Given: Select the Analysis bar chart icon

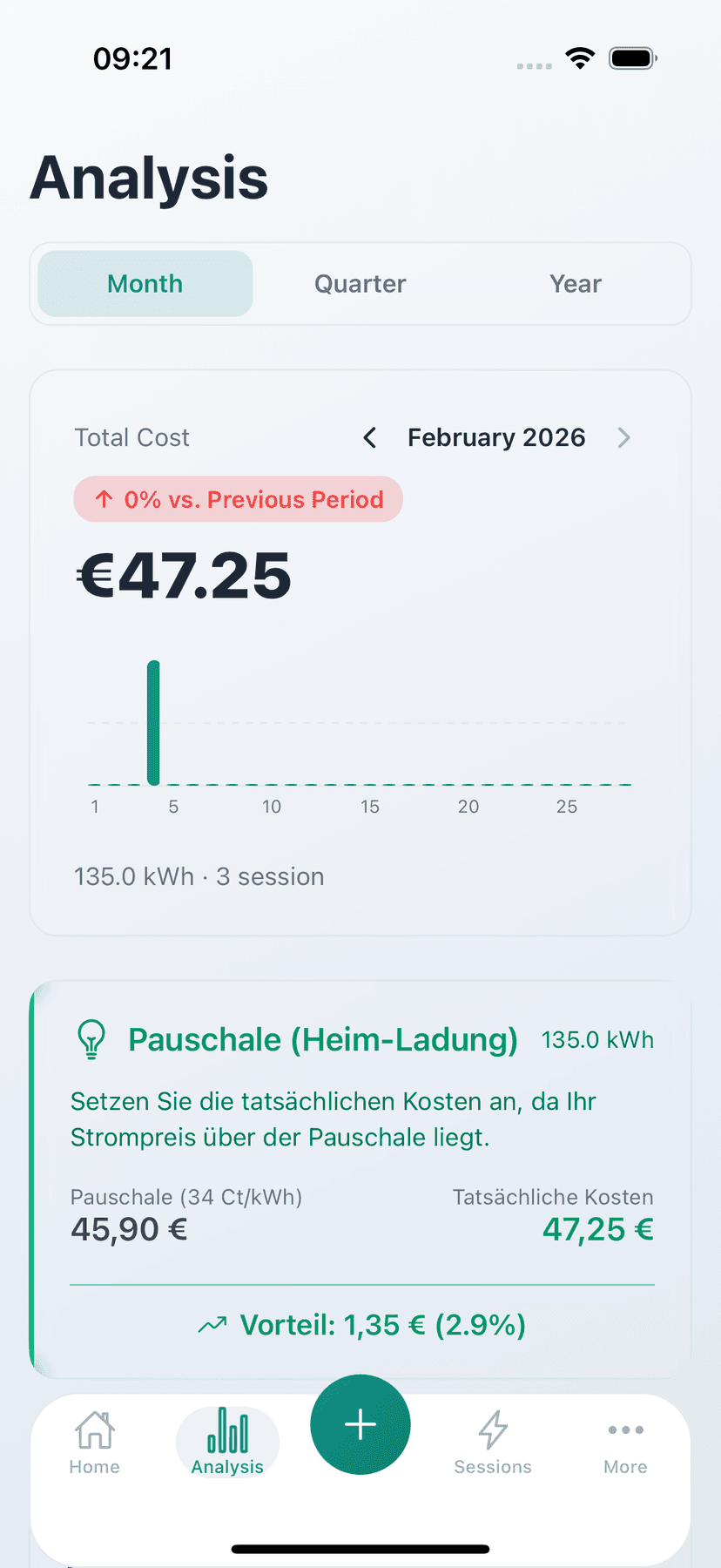Looking at the screenshot, I should 227,1428.
